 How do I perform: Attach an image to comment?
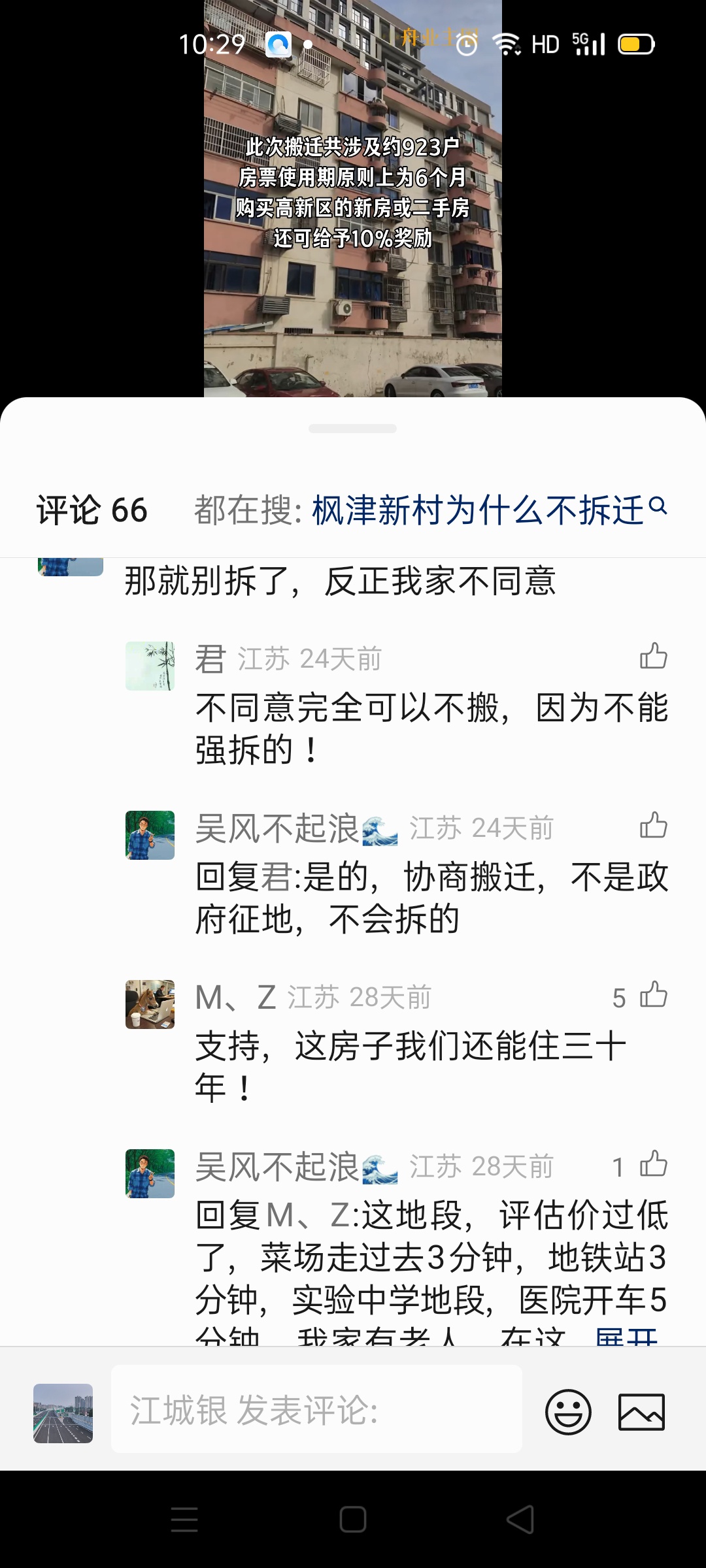[x=641, y=1411]
